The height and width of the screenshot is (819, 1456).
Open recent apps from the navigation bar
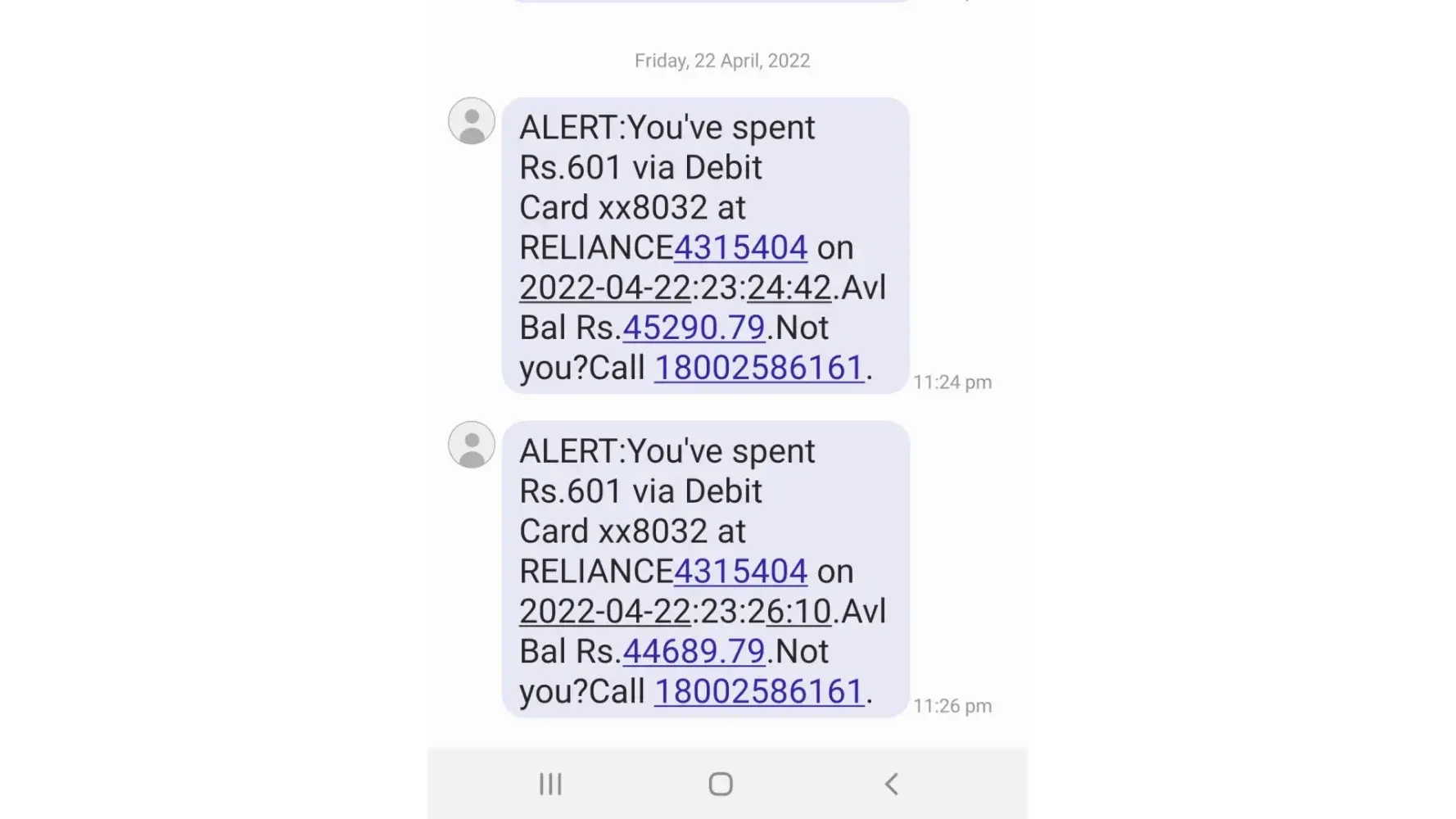point(550,784)
